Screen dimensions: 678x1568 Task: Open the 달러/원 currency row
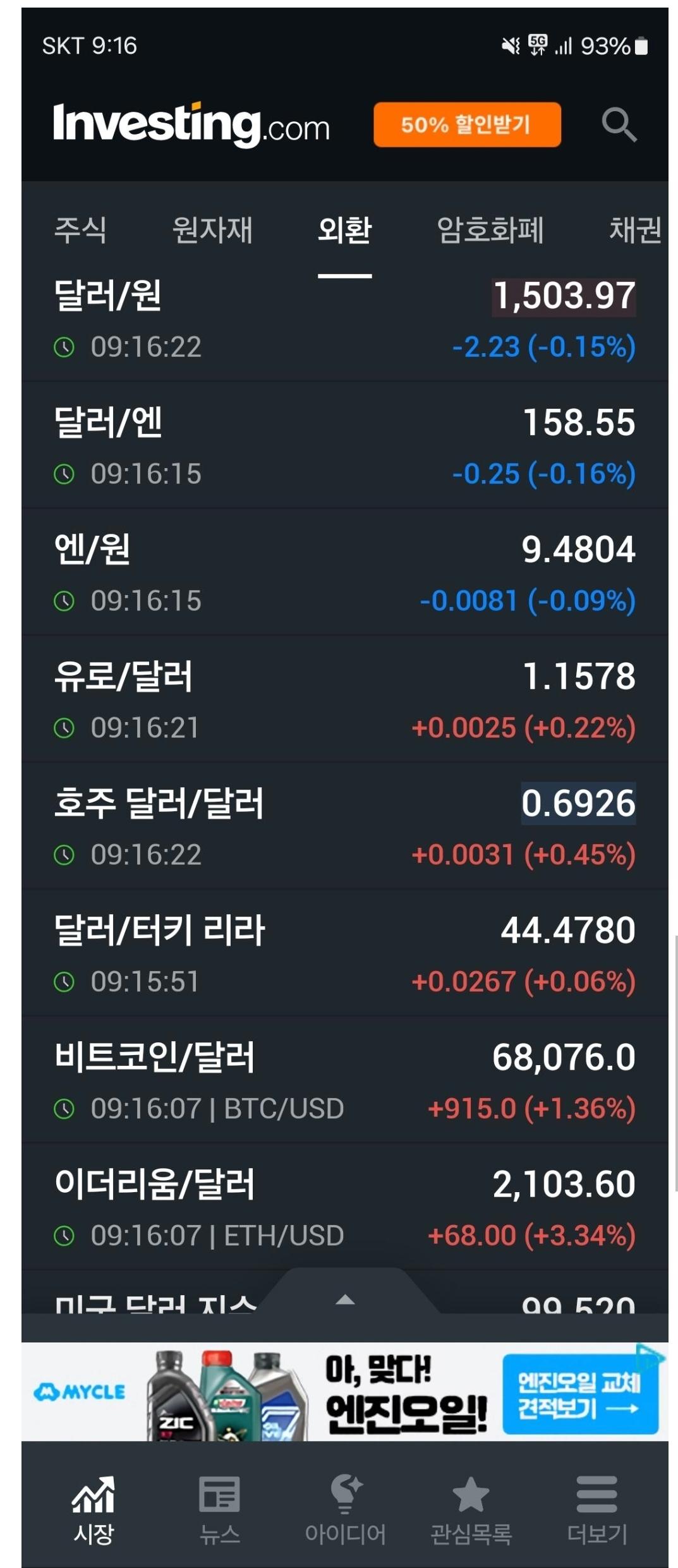click(344, 320)
